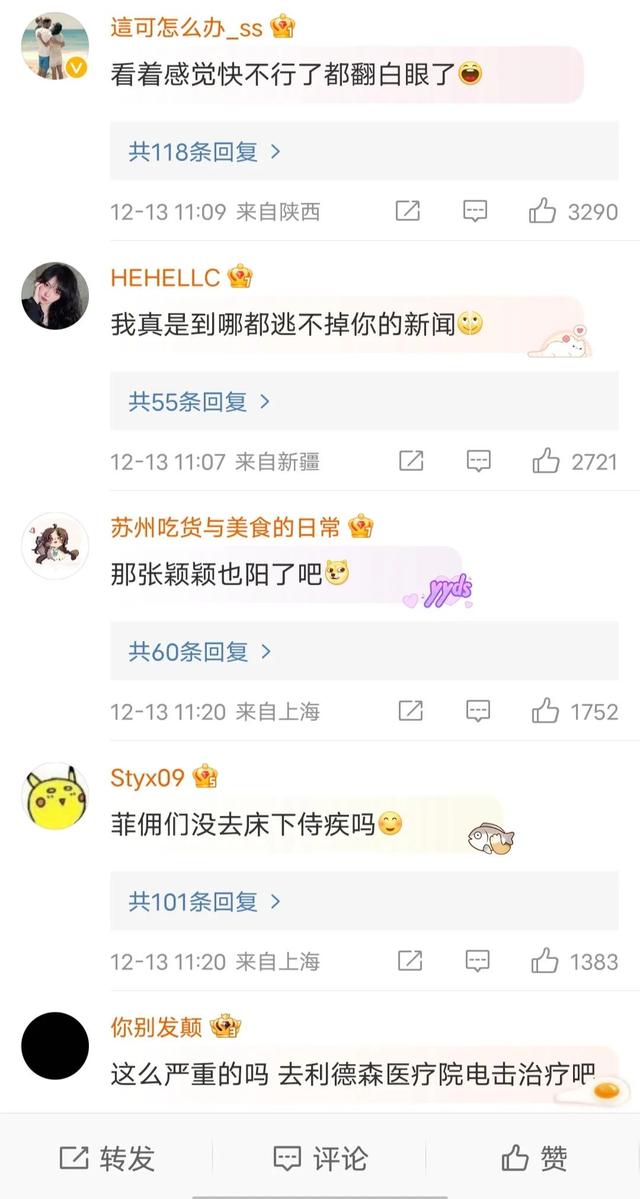The height and width of the screenshot is (1199, 640).
Task: Repost 這可怎么办_ss's comment
Action: [408, 211]
